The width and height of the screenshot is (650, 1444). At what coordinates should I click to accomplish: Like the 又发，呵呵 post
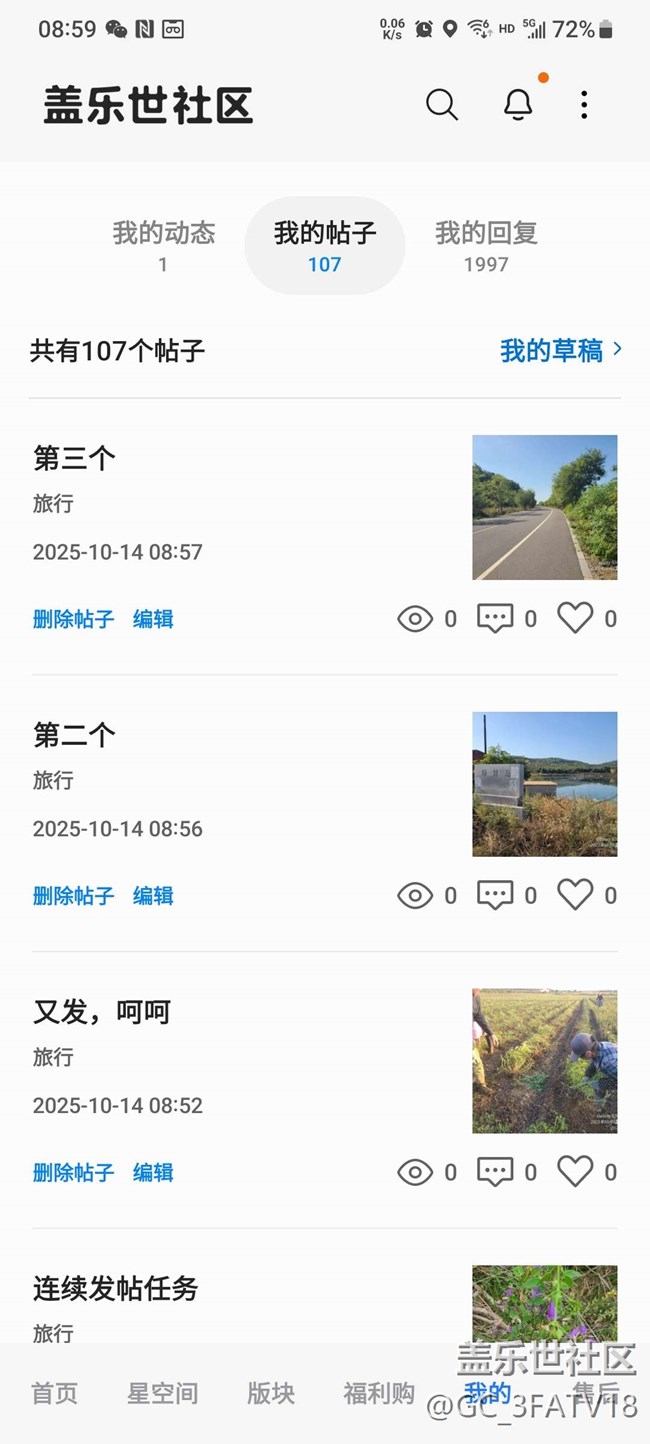[x=575, y=1172]
